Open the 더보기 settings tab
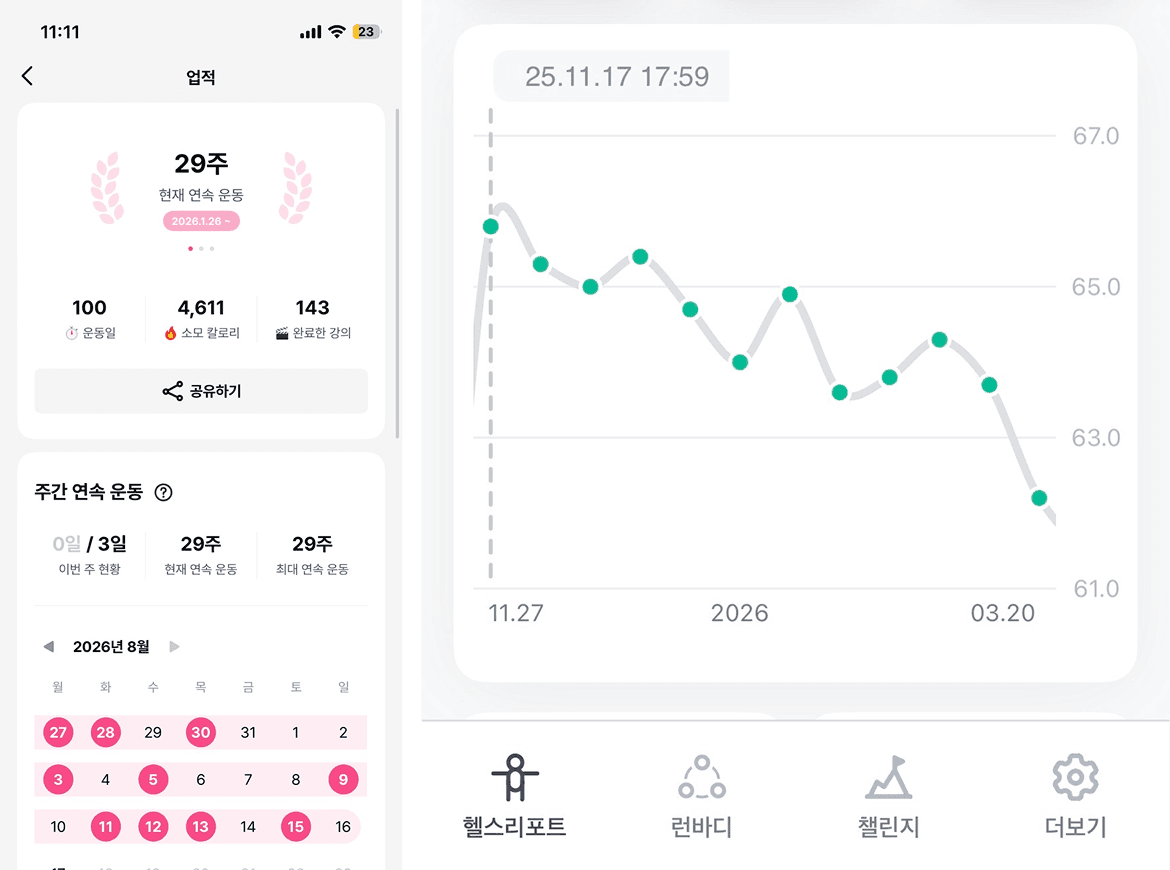 pyautogui.click(x=1075, y=796)
